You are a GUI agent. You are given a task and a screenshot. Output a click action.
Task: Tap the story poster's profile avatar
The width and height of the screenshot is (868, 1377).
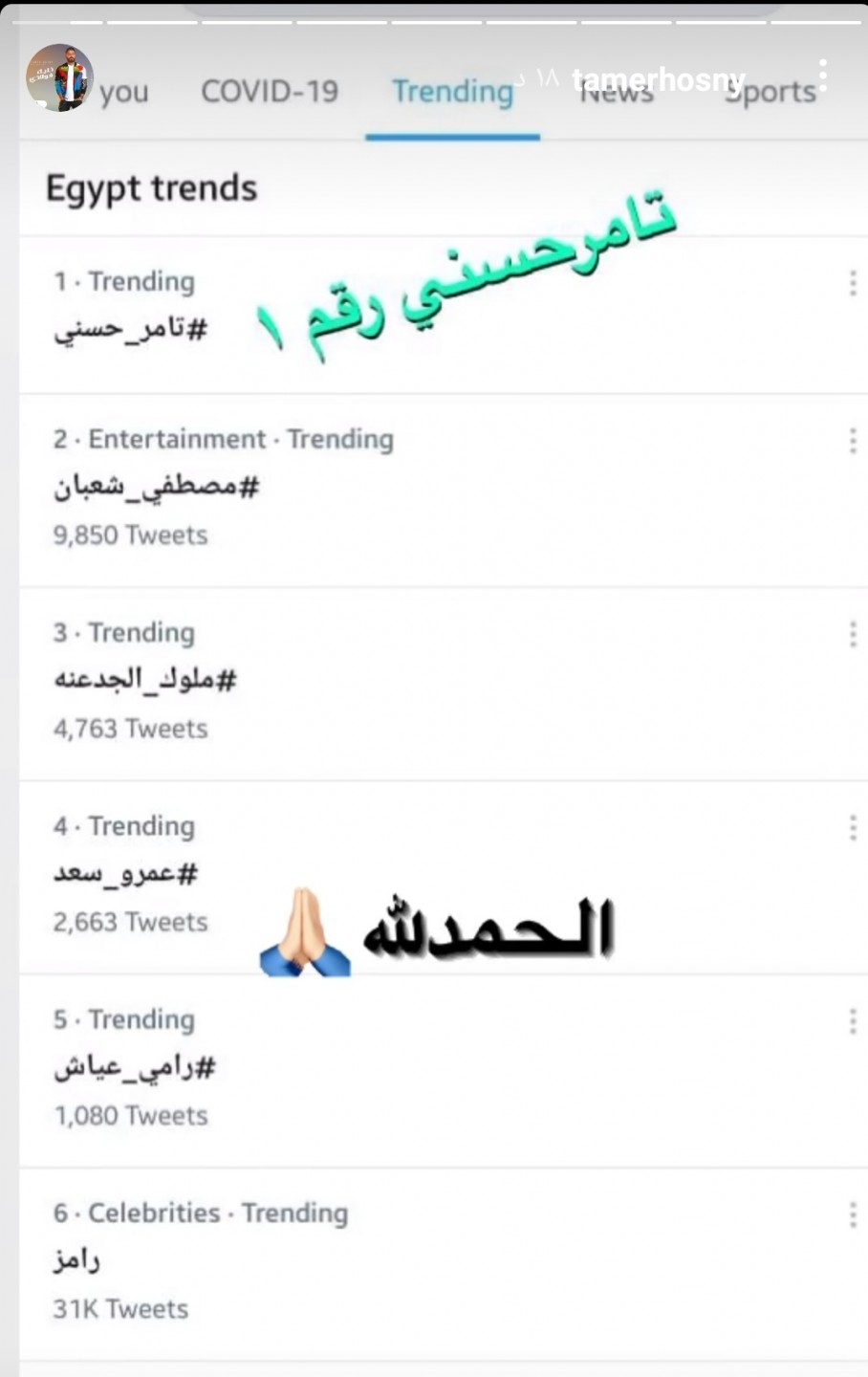[59, 78]
